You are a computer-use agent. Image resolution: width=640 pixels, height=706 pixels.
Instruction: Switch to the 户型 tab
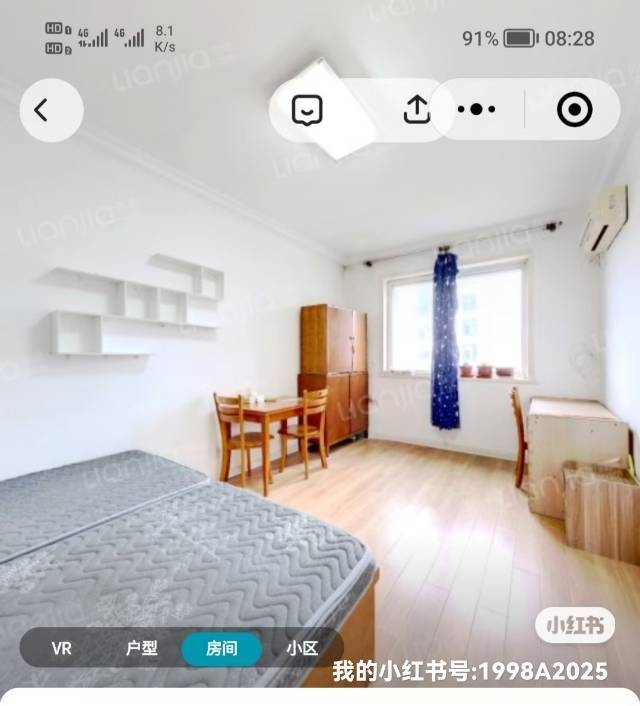pyautogui.click(x=142, y=648)
